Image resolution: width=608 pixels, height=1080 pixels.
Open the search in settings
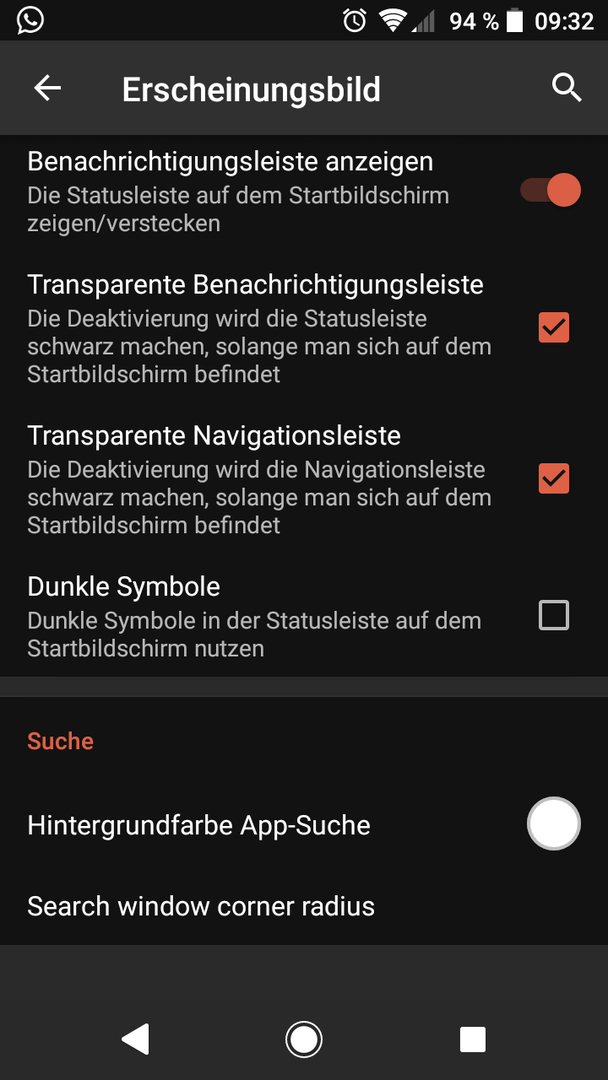567,88
